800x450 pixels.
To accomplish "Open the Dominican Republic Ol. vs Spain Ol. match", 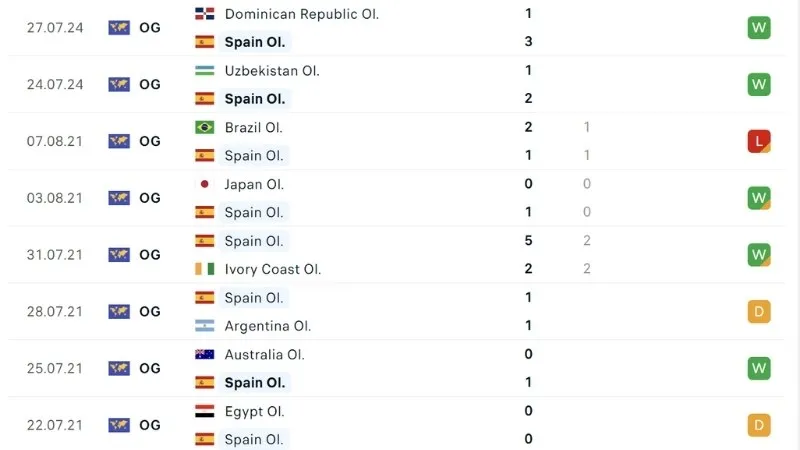I will tap(400, 28).
